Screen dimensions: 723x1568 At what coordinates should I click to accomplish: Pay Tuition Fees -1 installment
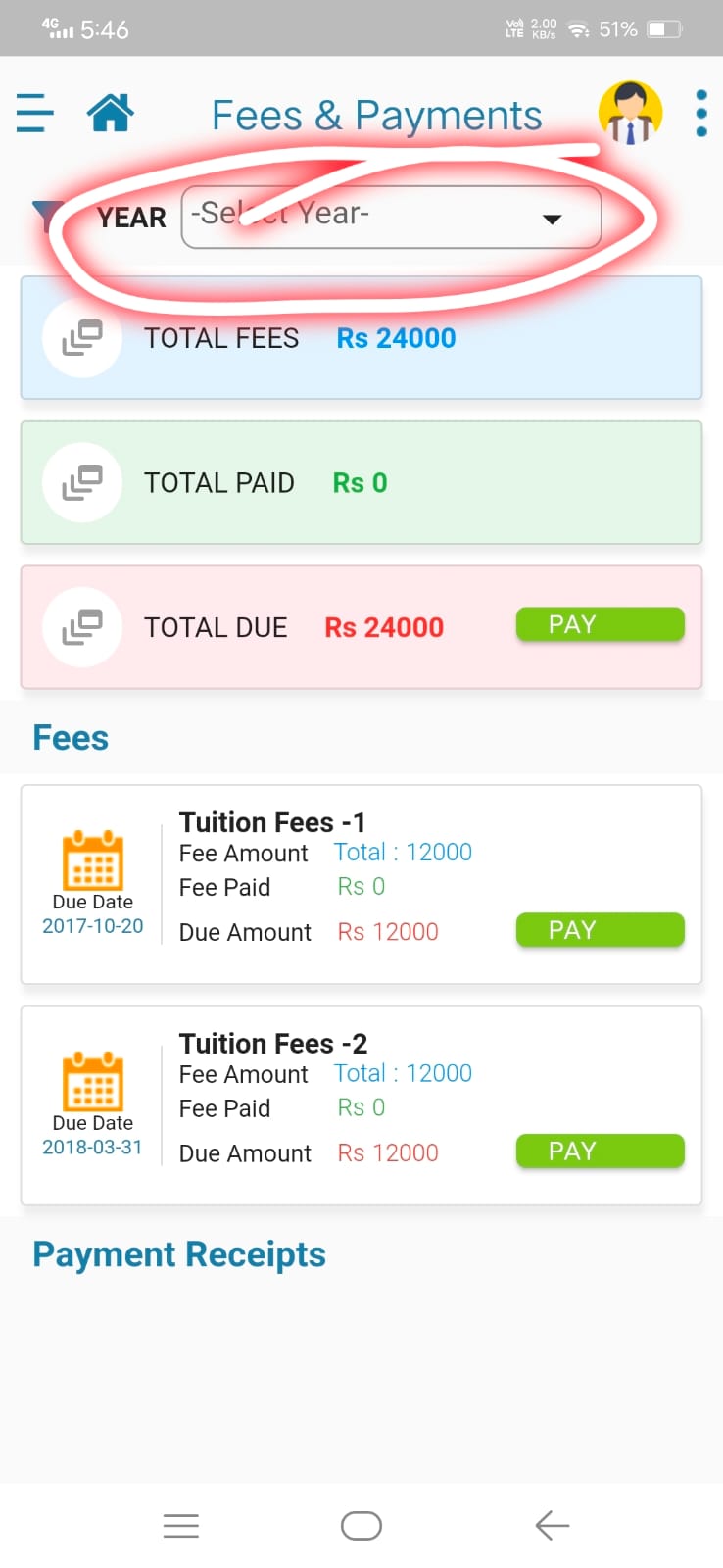(x=600, y=930)
